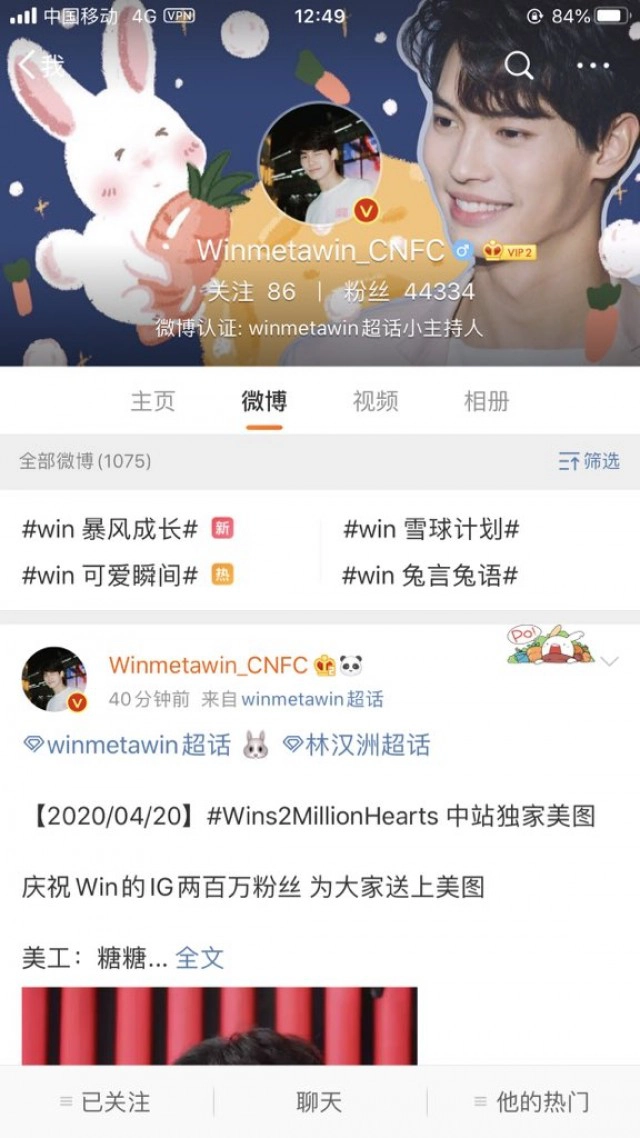Open the 关注 86 following list

(x=251, y=291)
